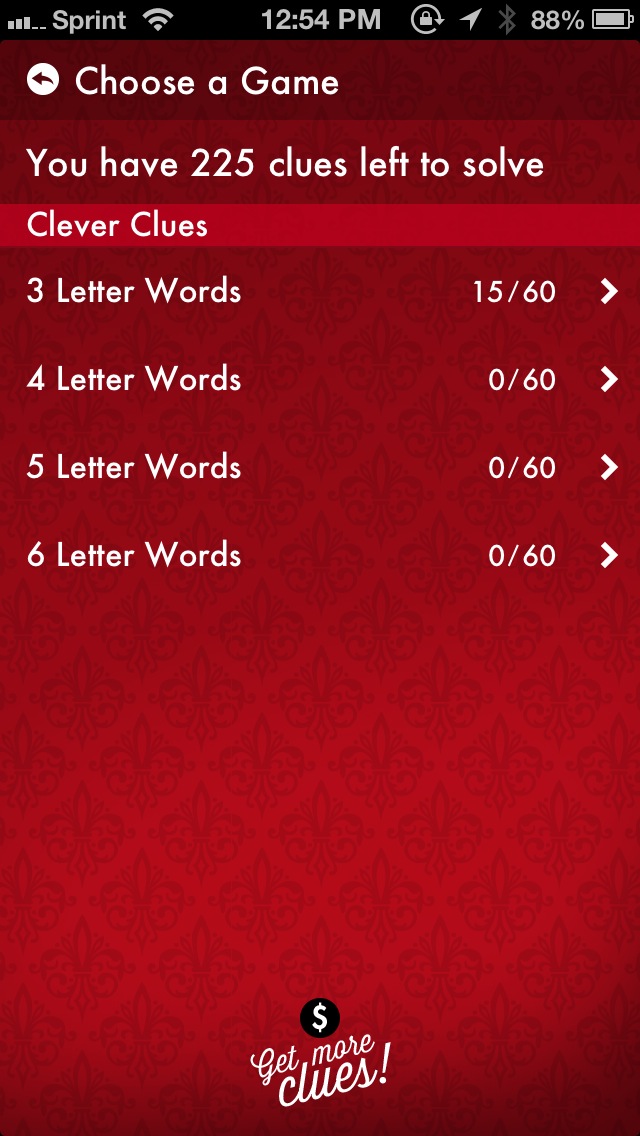Select the 4 Letter Words game

[320, 380]
